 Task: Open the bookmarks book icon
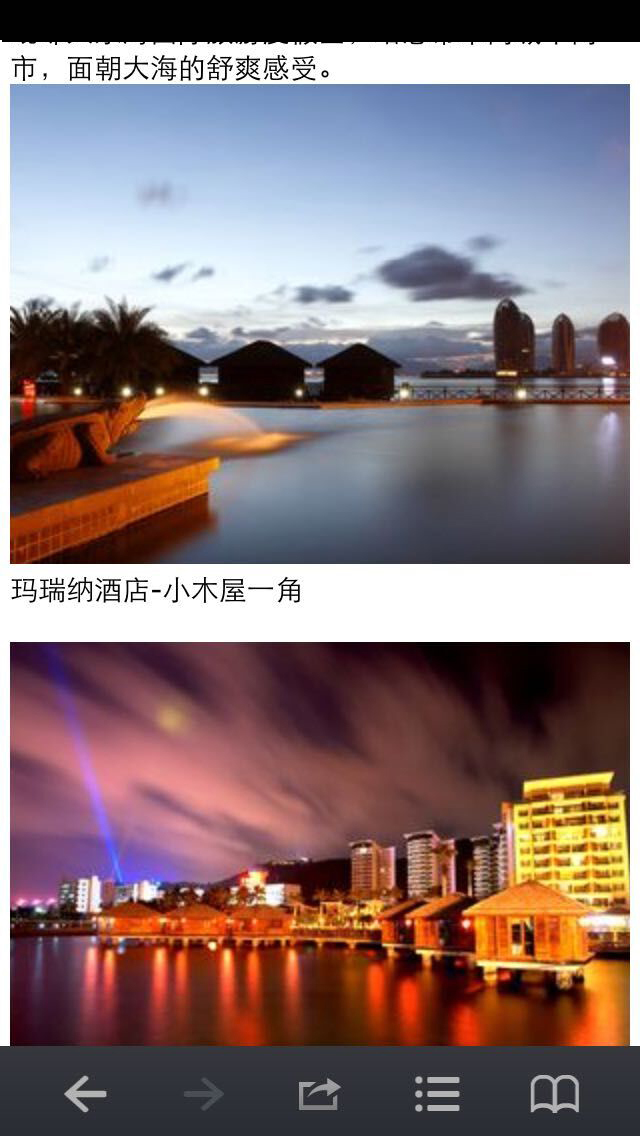tap(554, 1094)
